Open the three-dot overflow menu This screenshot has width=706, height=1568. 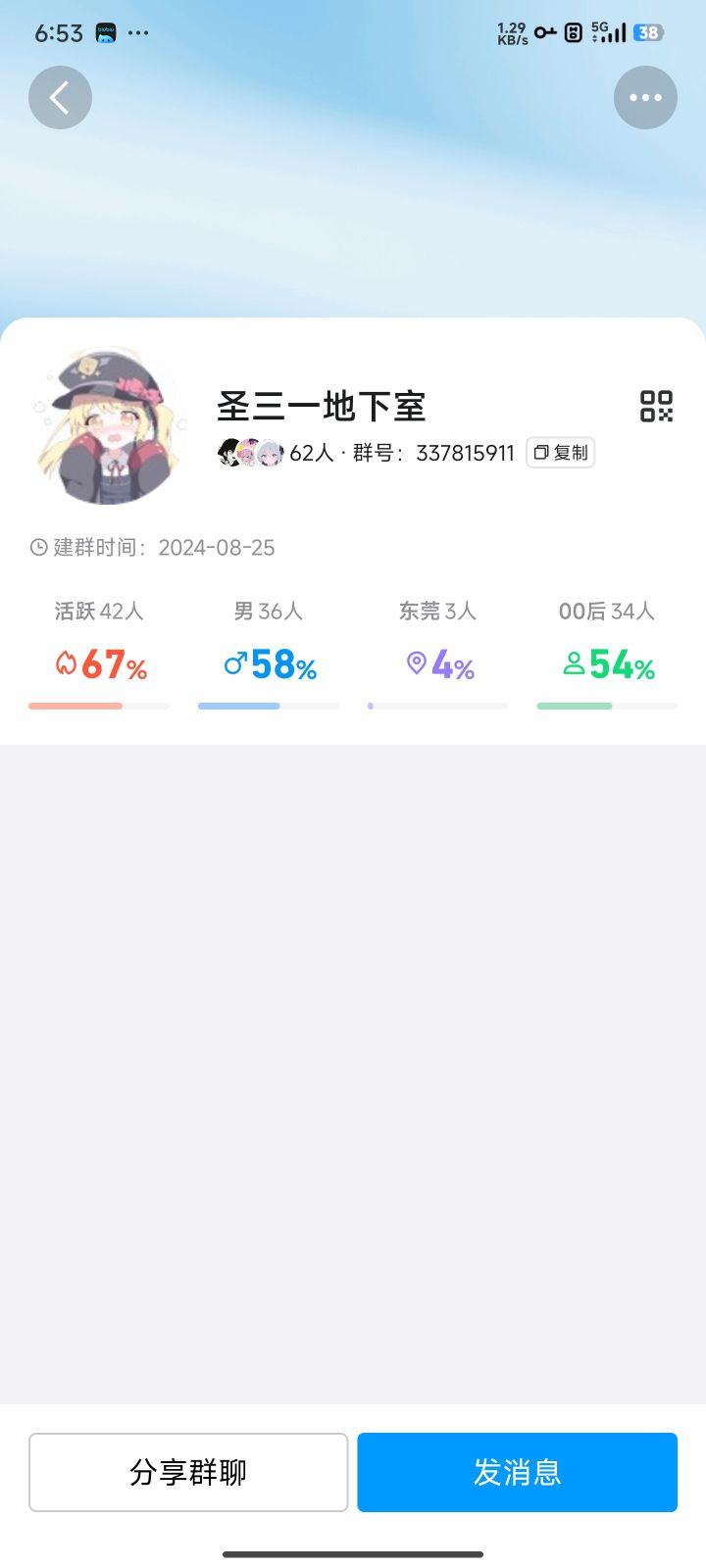(645, 98)
